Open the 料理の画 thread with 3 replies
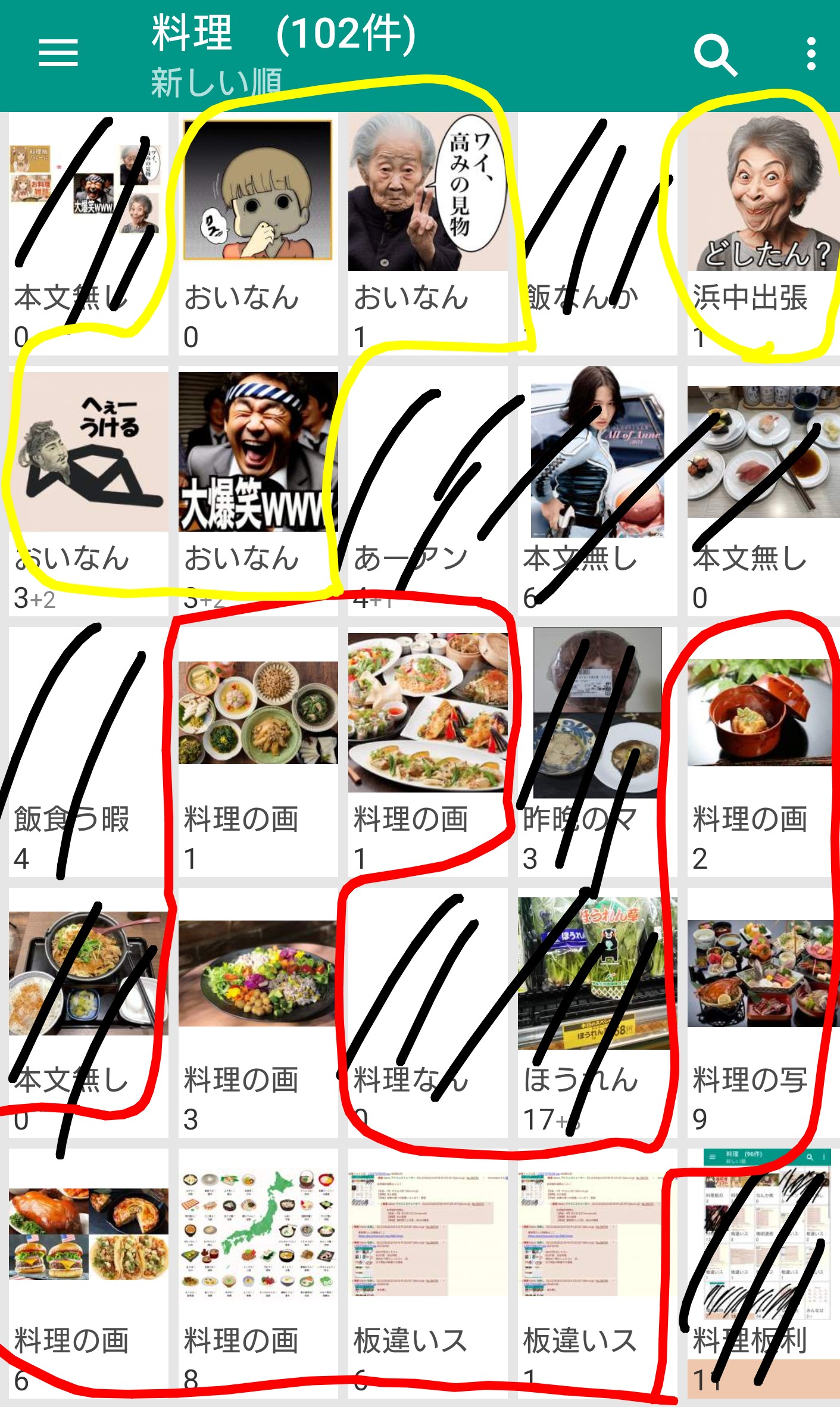840x1407 pixels. (258, 1012)
